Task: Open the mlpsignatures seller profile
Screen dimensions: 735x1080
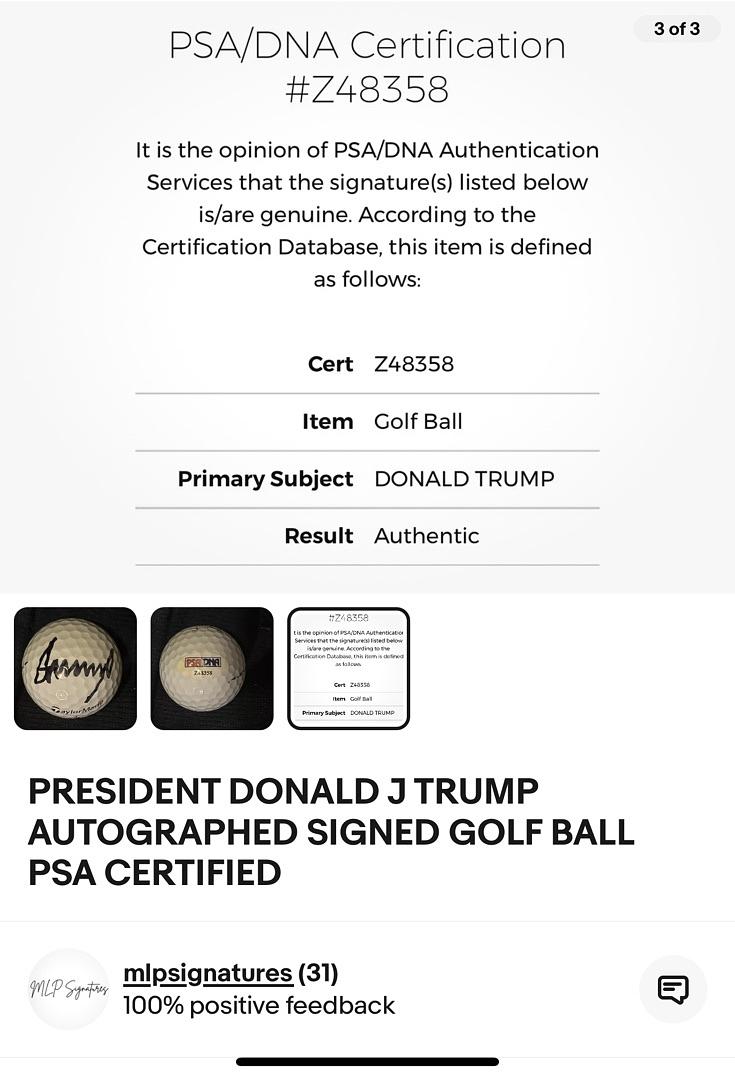Action: 208,973
